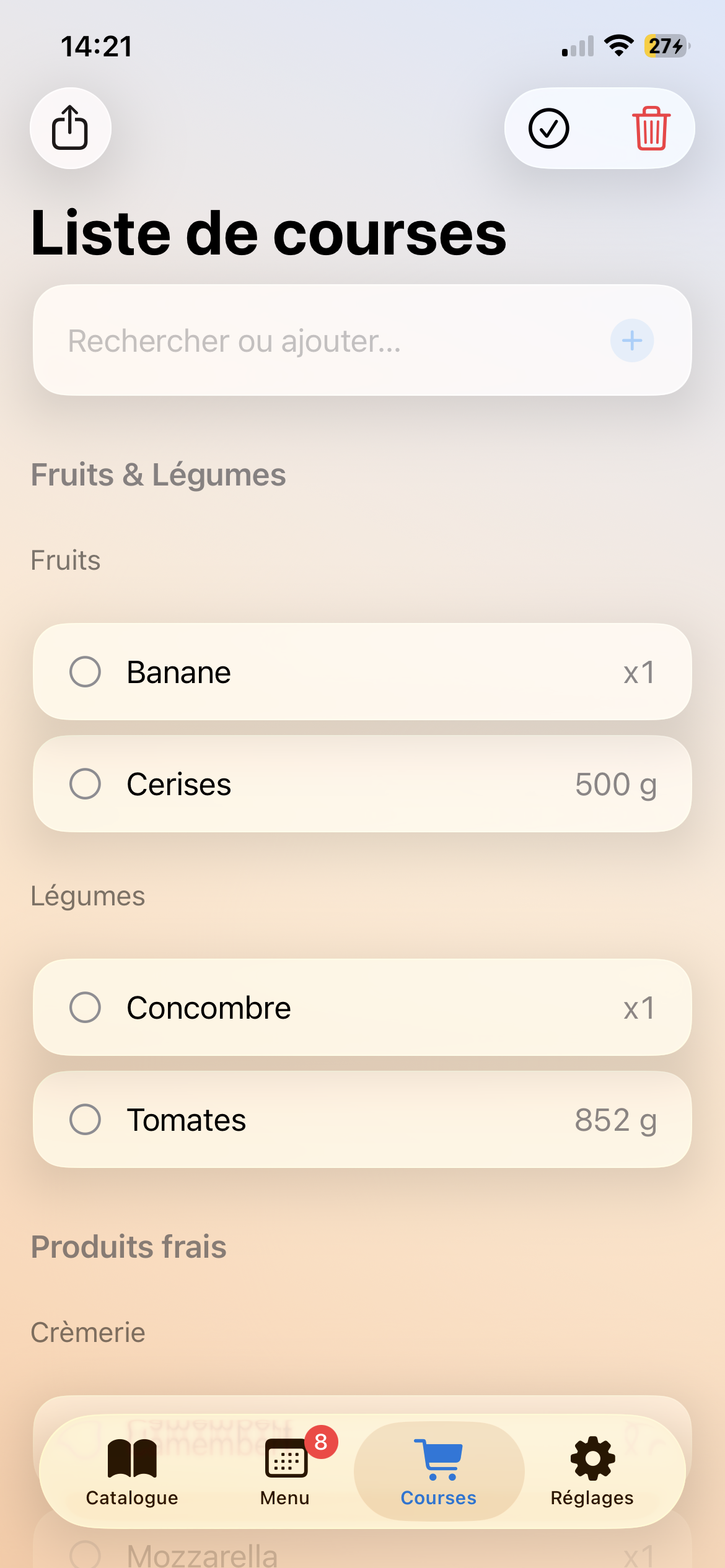Open the Fruits & Légumes section header
The width and height of the screenshot is (725, 1568).
click(158, 475)
